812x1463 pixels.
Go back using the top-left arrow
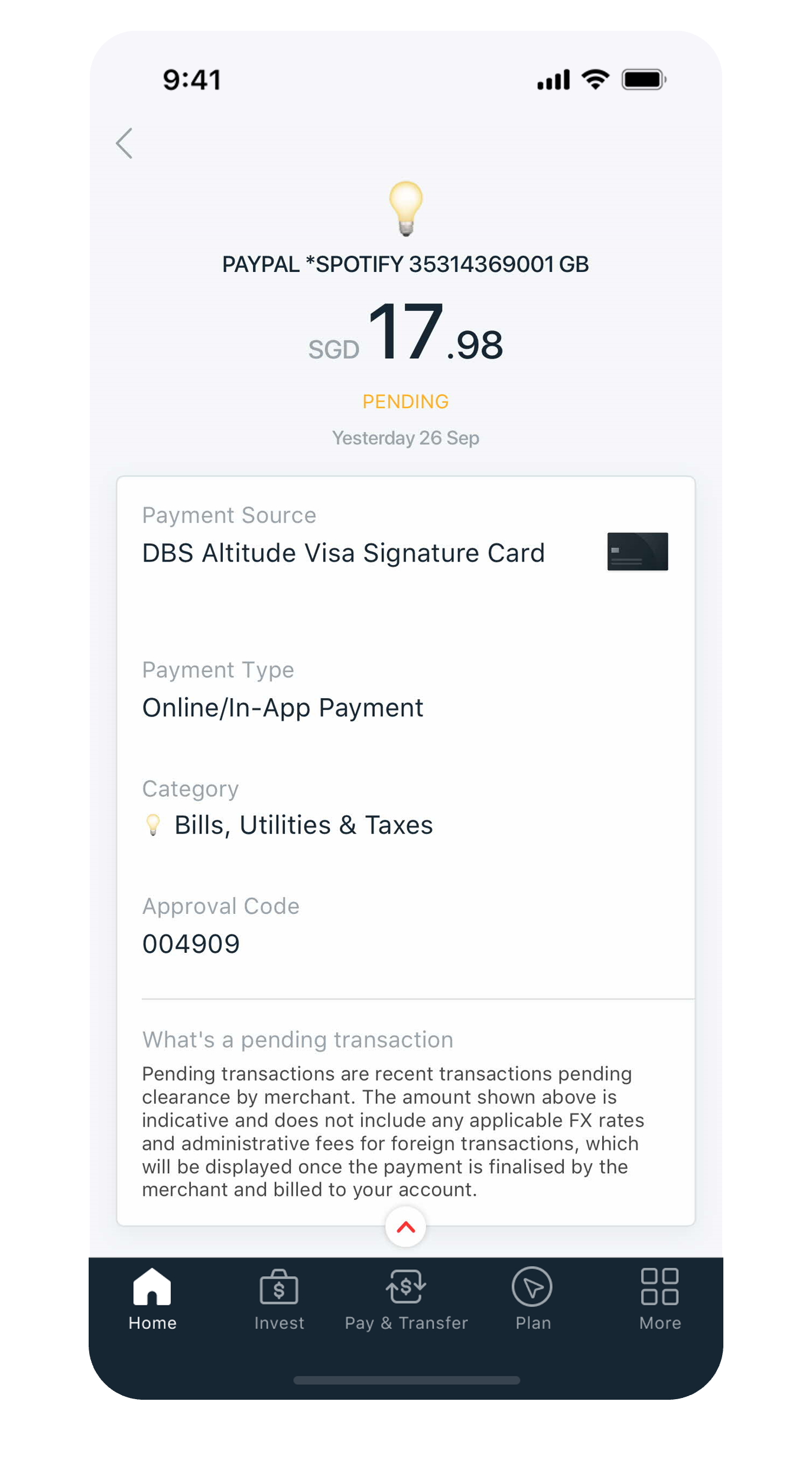click(x=125, y=144)
